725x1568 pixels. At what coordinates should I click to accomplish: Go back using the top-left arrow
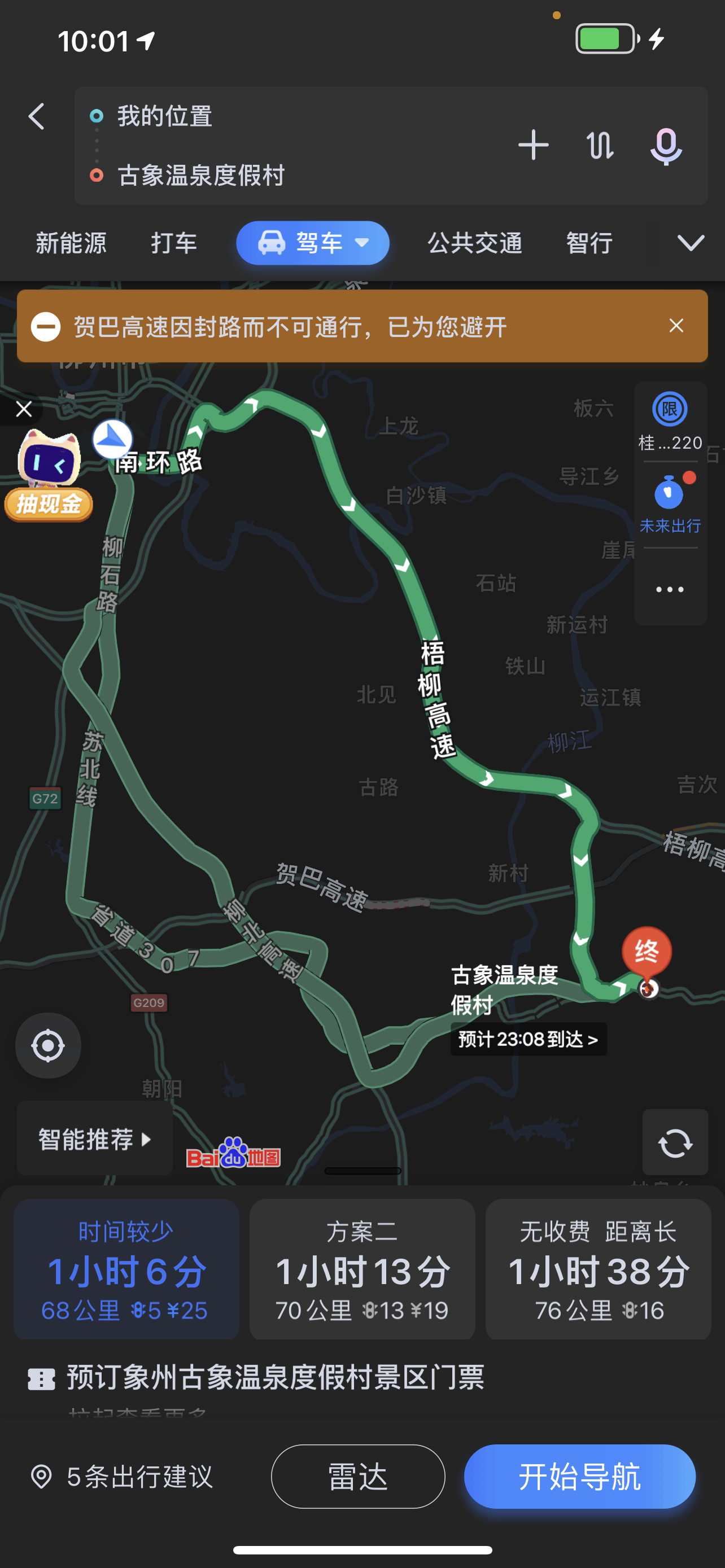(x=37, y=116)
